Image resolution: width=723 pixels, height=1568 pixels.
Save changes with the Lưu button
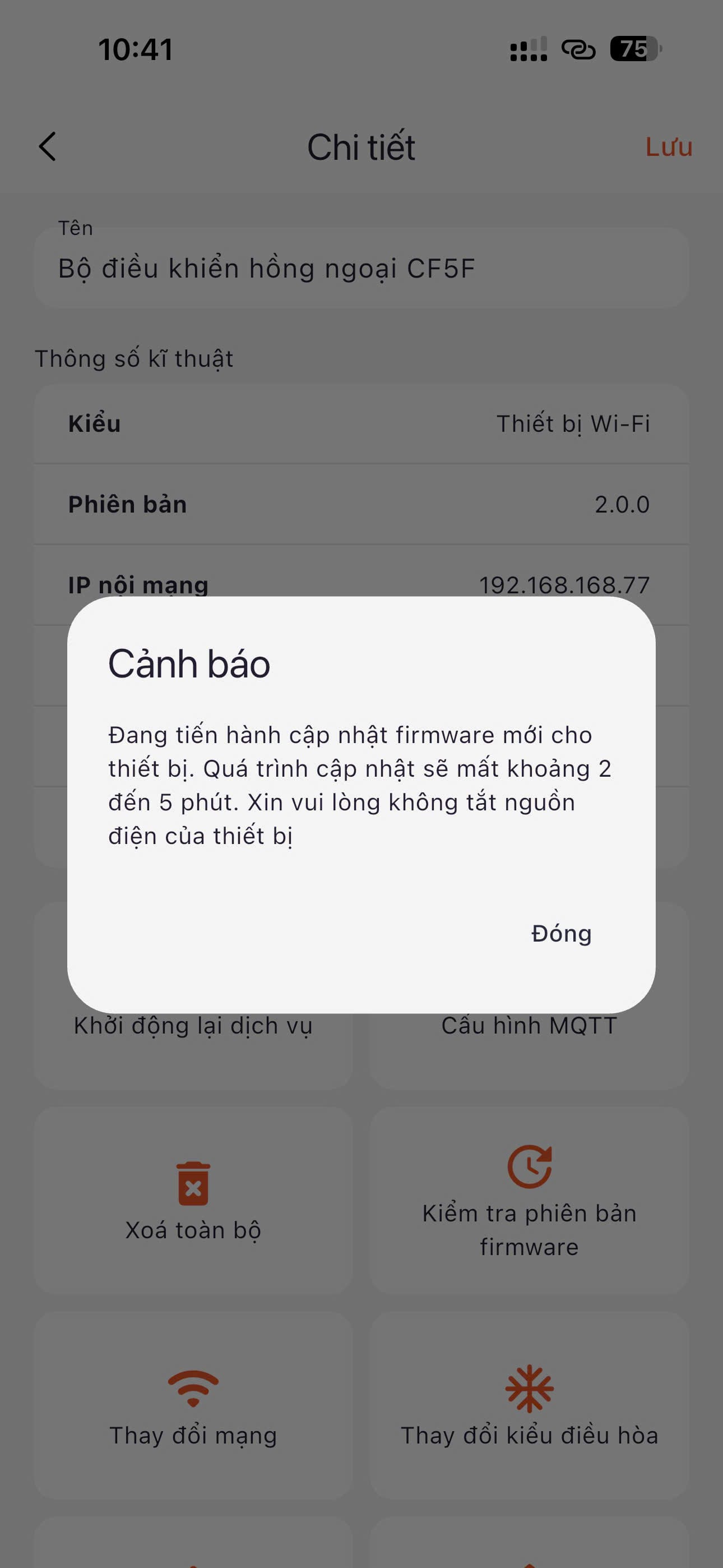(668, 147)
